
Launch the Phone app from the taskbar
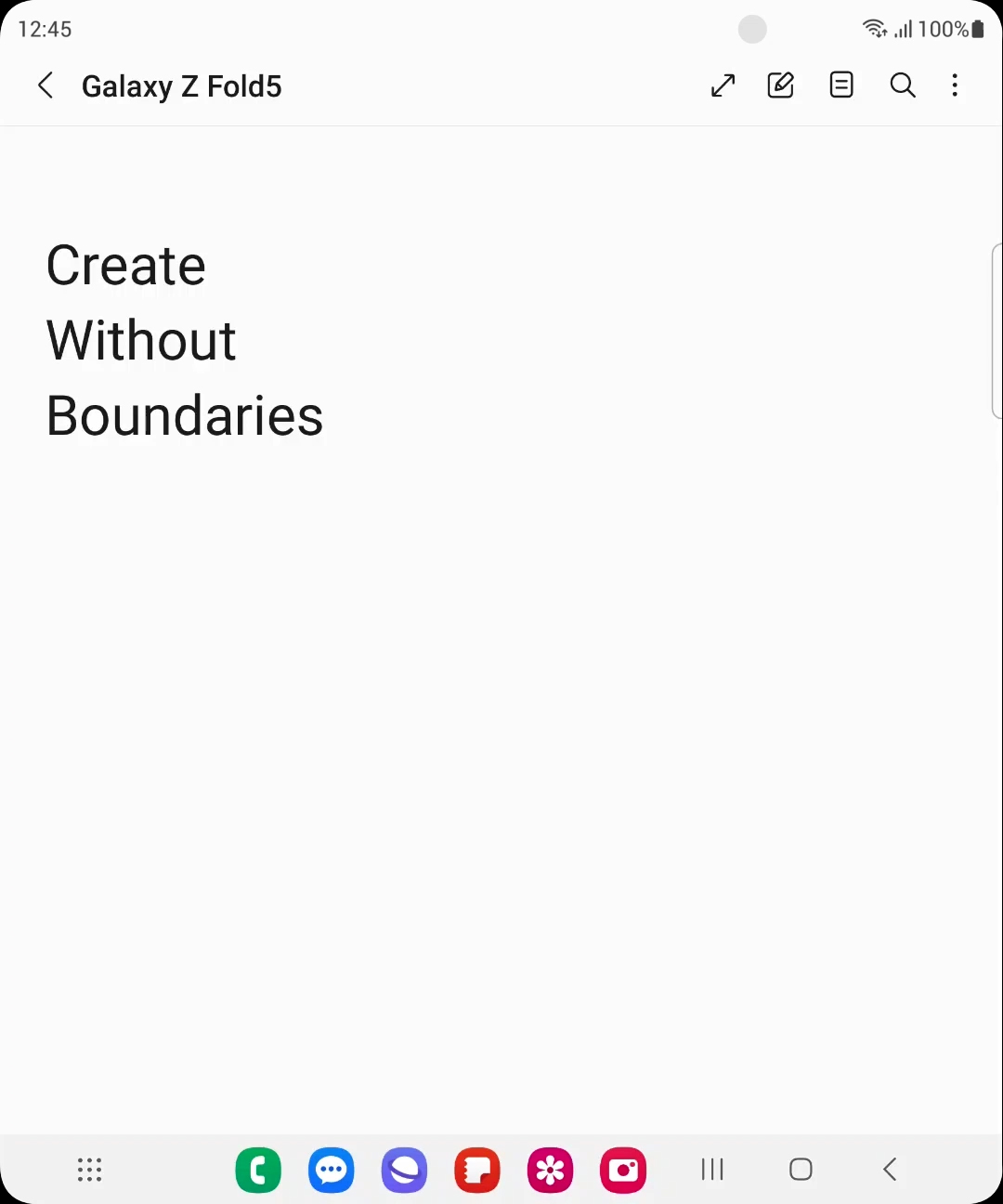click(258, 1170)
